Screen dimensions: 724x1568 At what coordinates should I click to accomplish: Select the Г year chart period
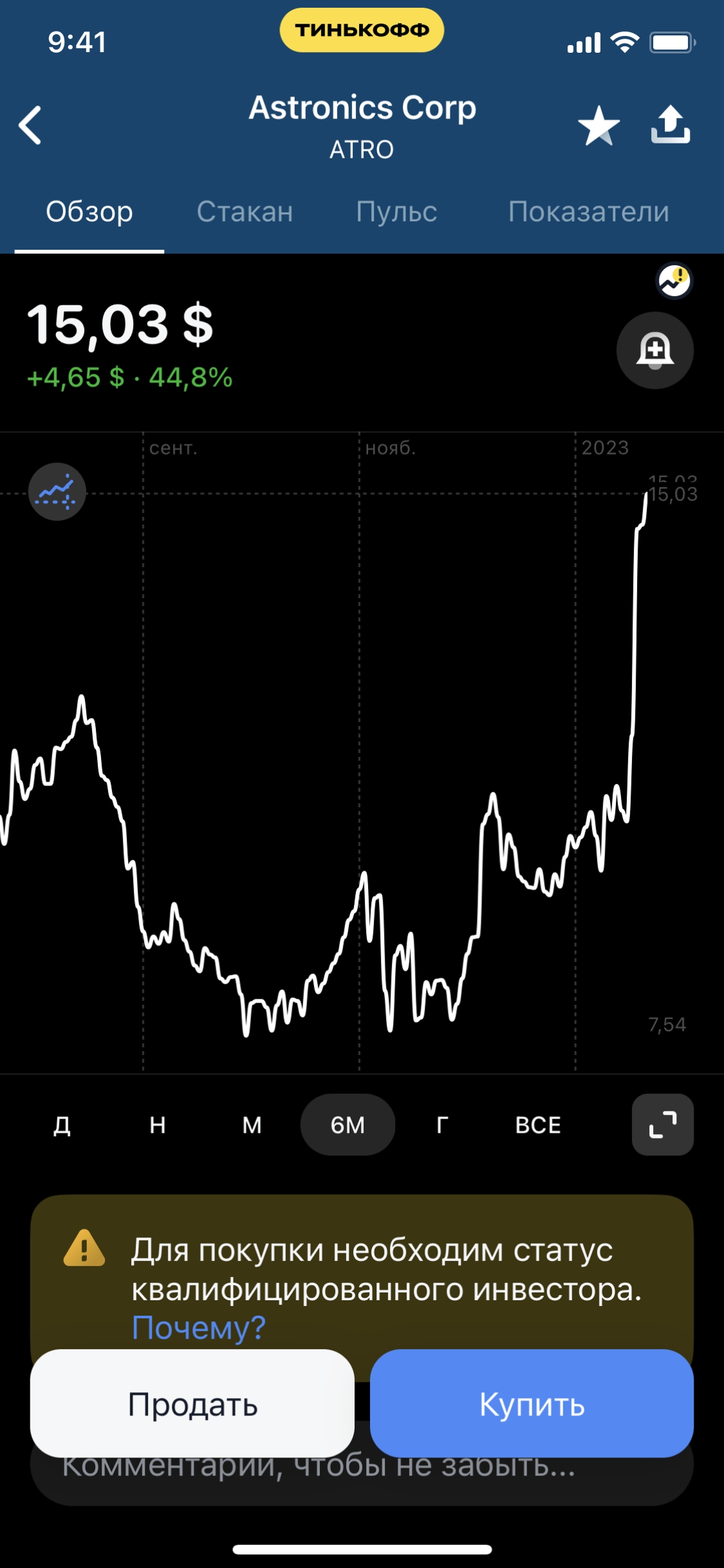(x=442, y=1125)
